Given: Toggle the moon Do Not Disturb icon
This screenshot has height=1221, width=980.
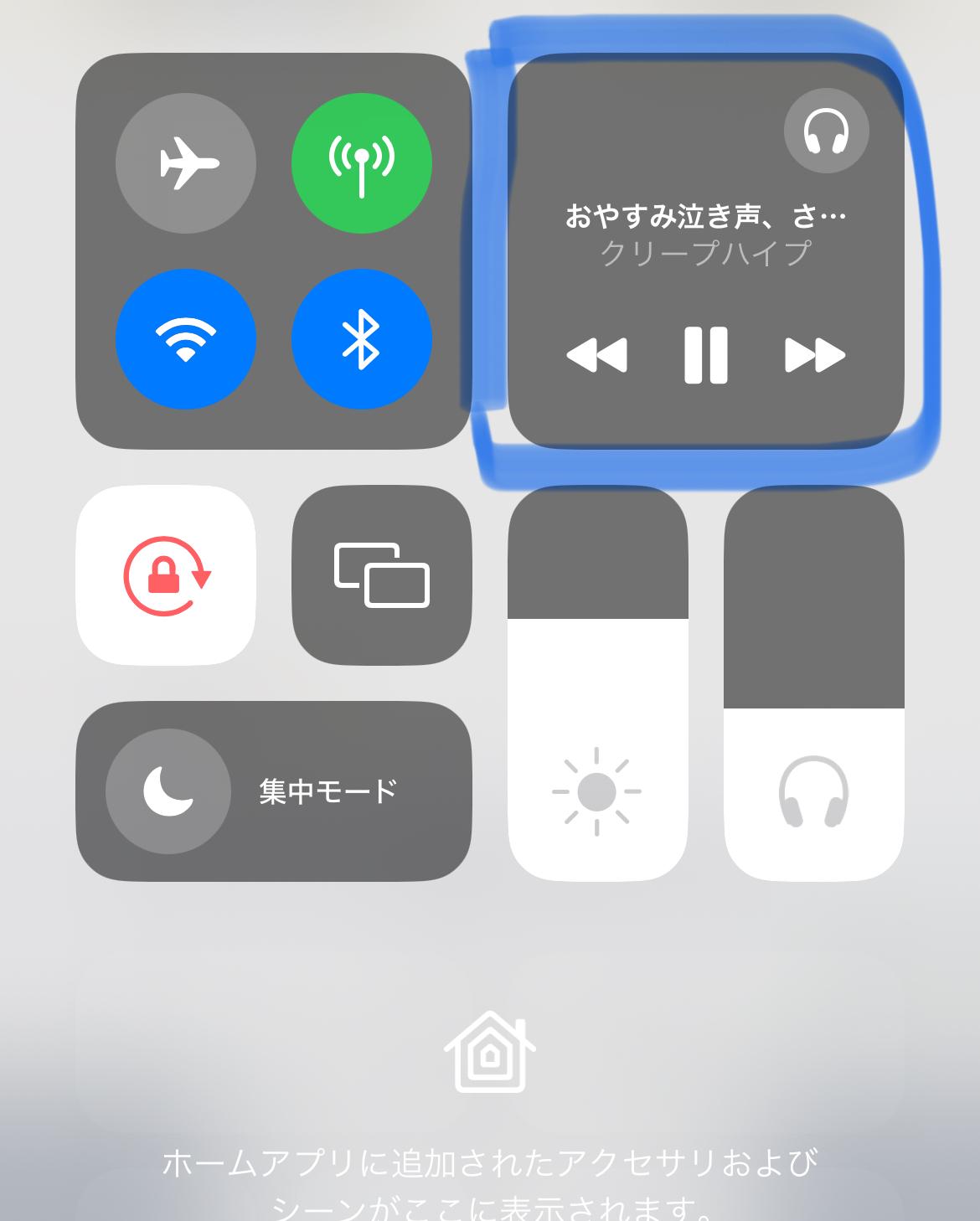Looking at the screenshot, I should [x=168, y=791].
